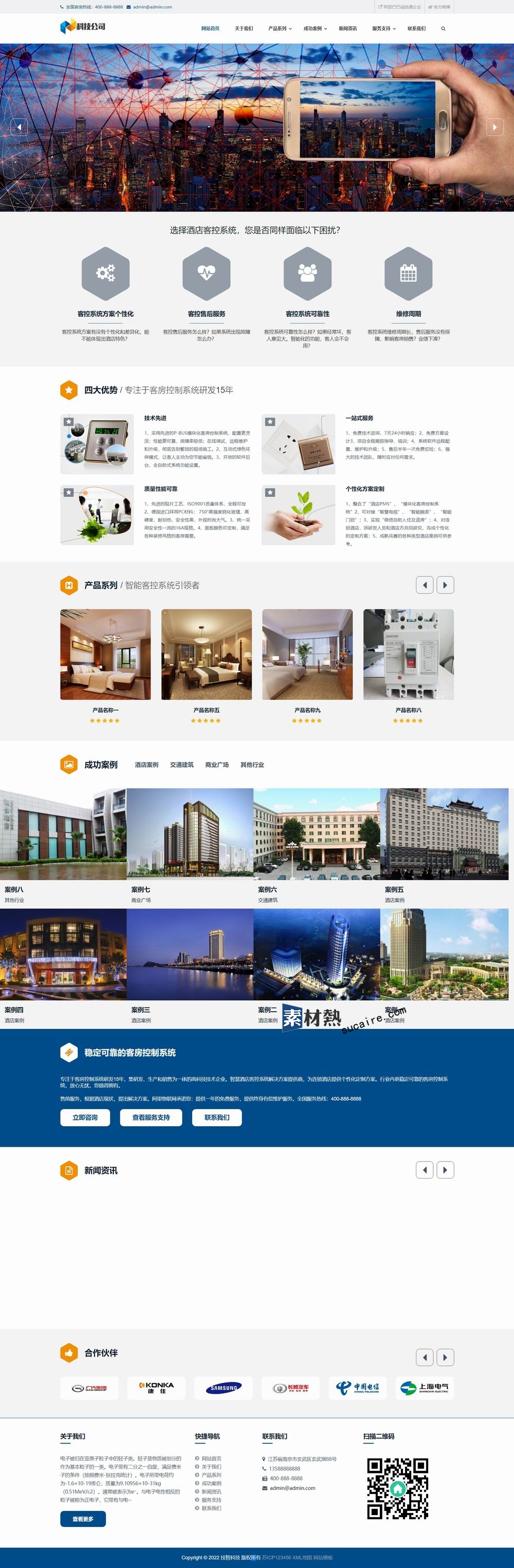The width and height of the screenshot is (514, 1568).
Task: Open case 案例四 hotel tile
Action: coord(63,954)
